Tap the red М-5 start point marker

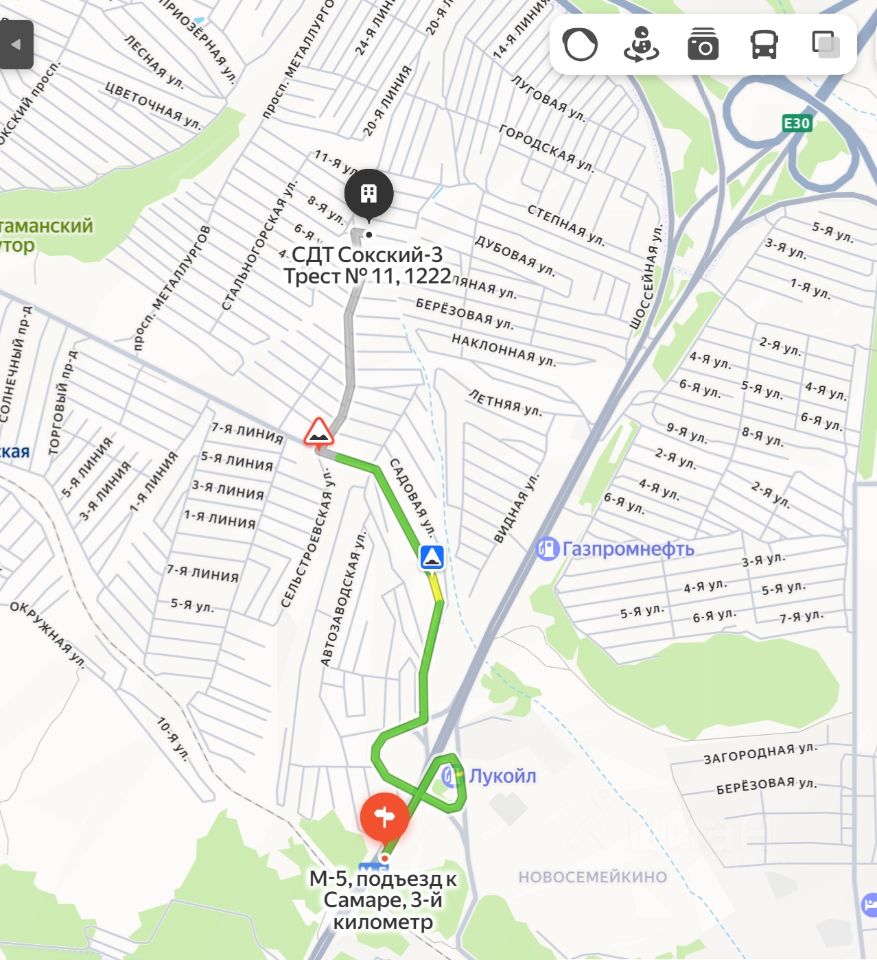tap(385, 817)
